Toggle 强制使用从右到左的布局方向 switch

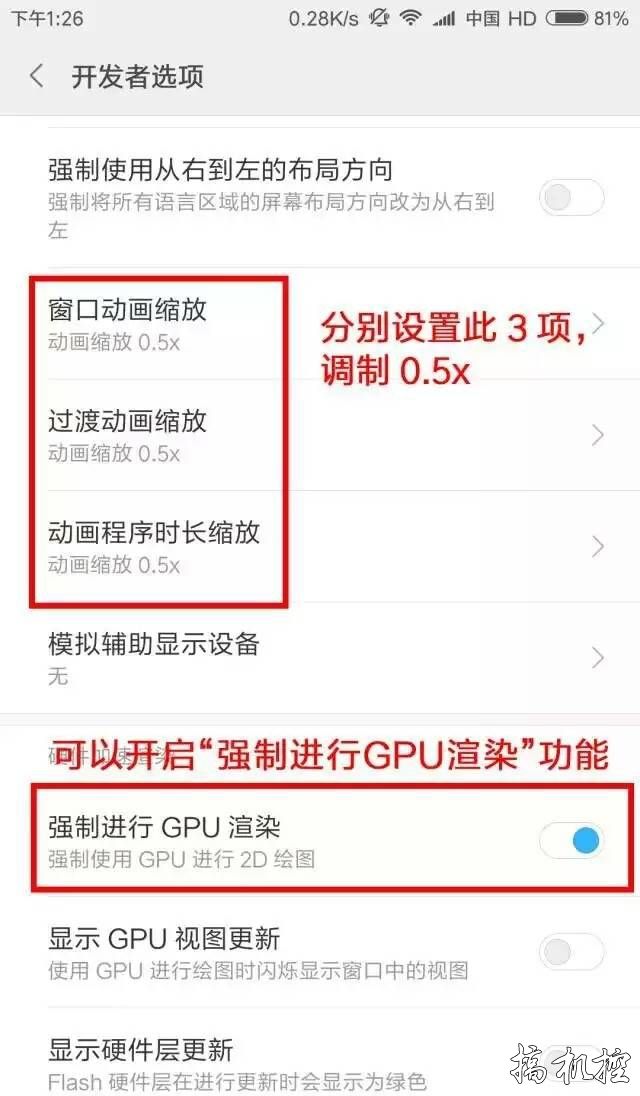pyautogui.click(x=571, y=198)
